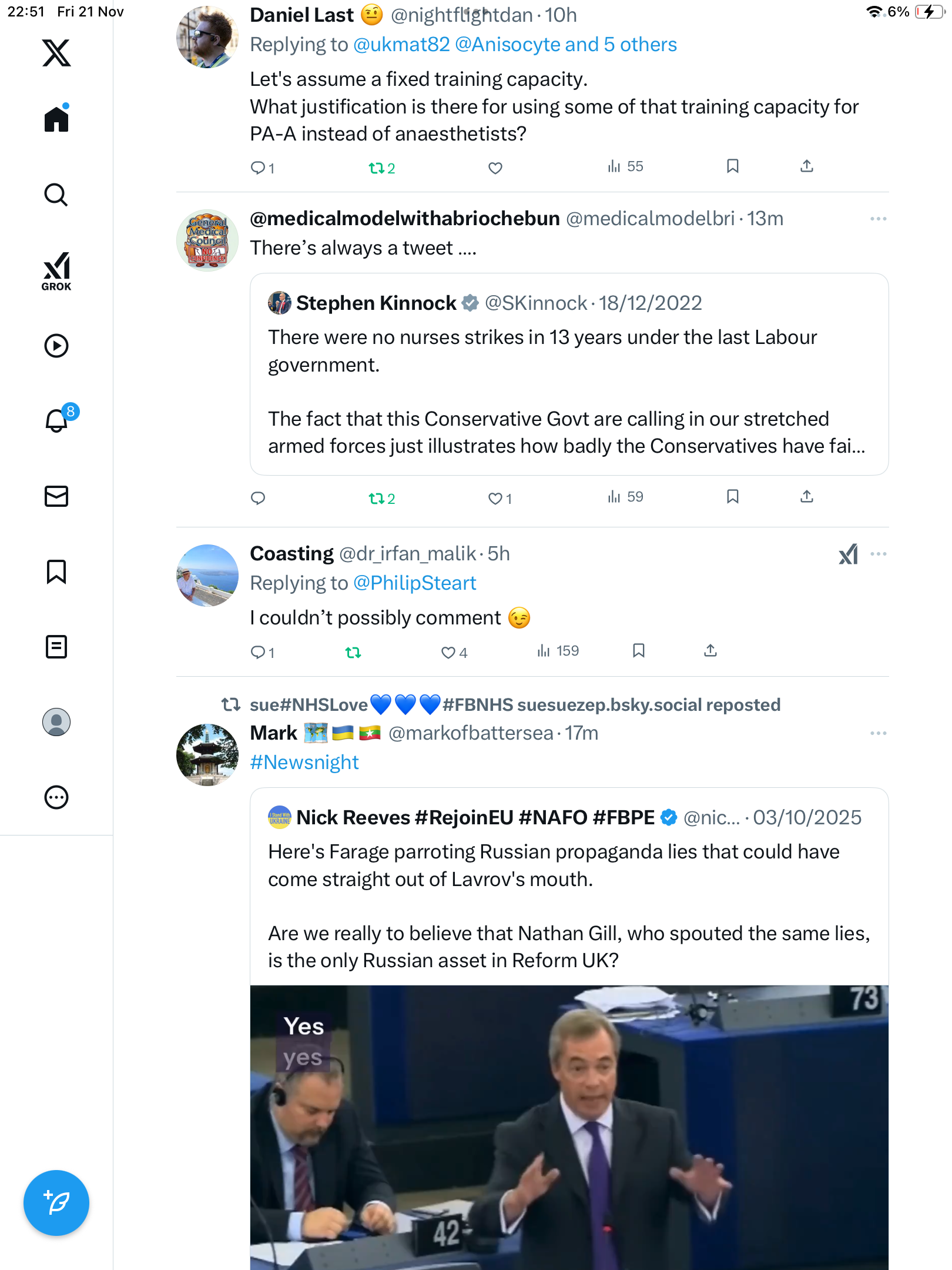This screenshot has width=952, height=1270.
Task: Open the @ukmat82 mention link
Action: click(x=401, y=45)
